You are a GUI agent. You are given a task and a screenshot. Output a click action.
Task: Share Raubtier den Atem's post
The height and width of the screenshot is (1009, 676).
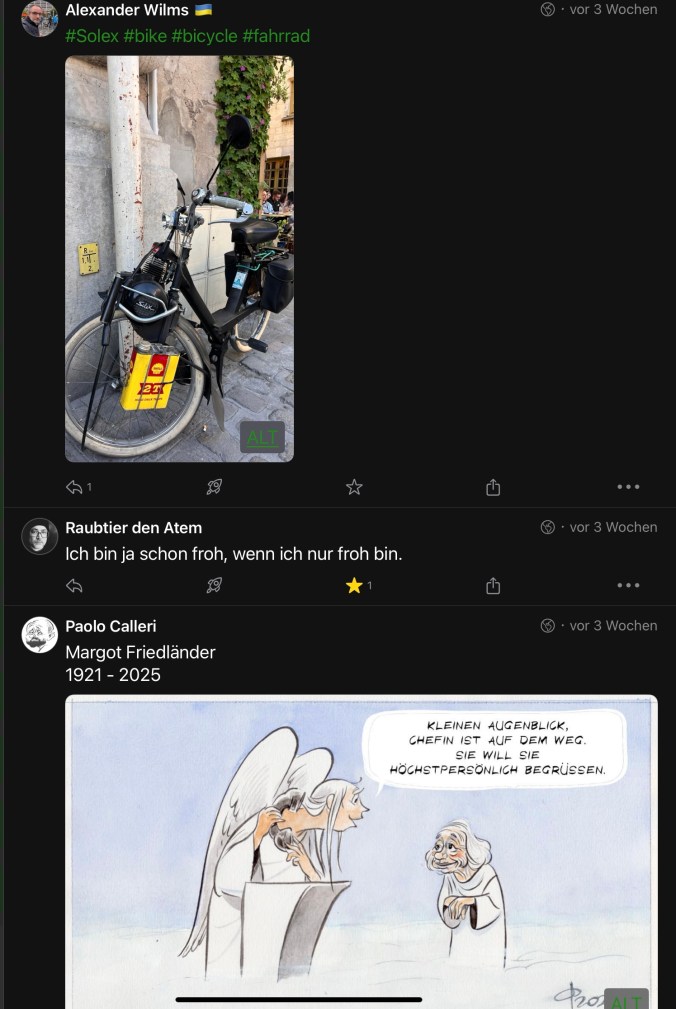click(493, 586)
